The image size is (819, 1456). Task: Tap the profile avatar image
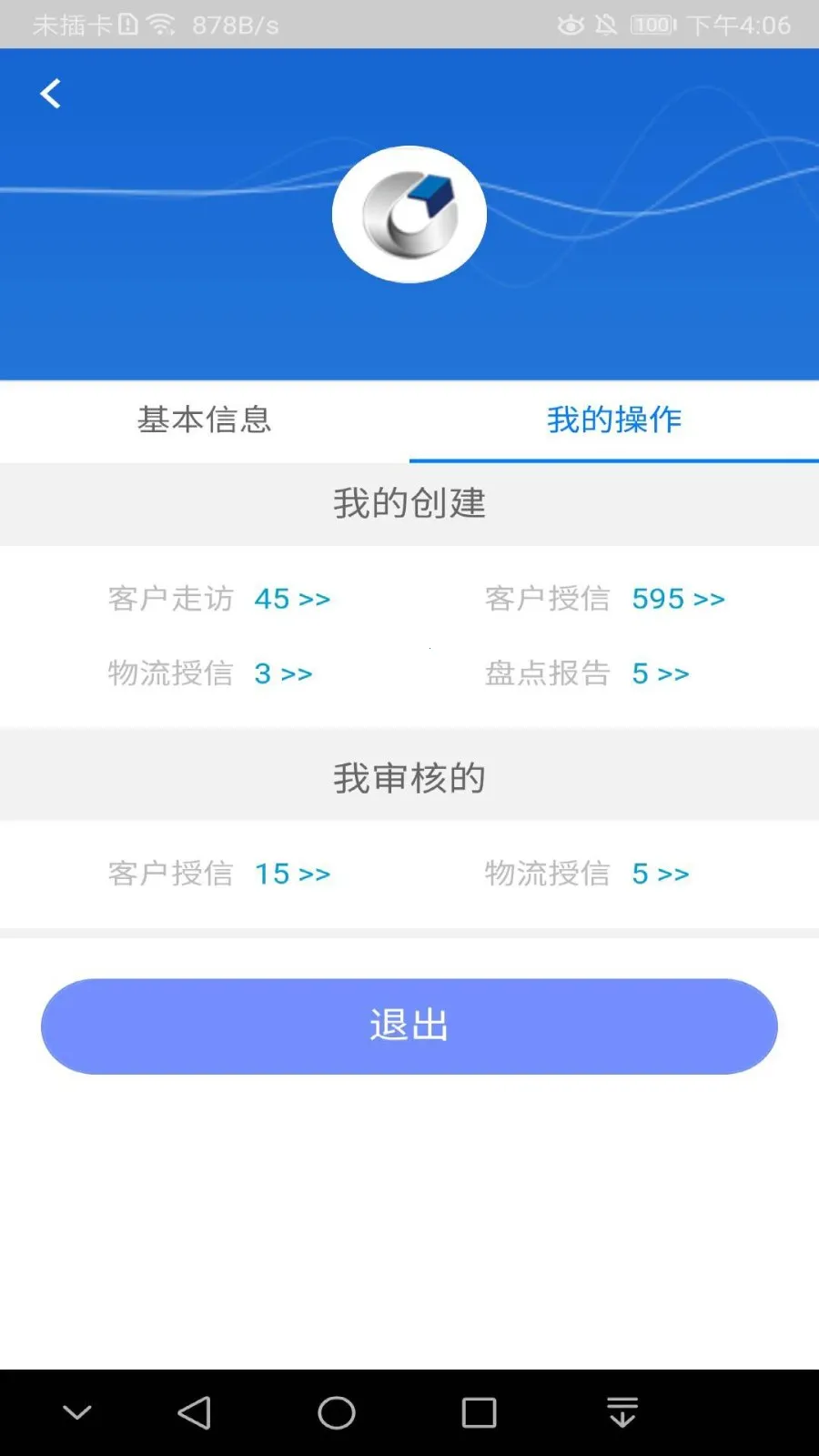pyautogui.click(x=409, y=215)
